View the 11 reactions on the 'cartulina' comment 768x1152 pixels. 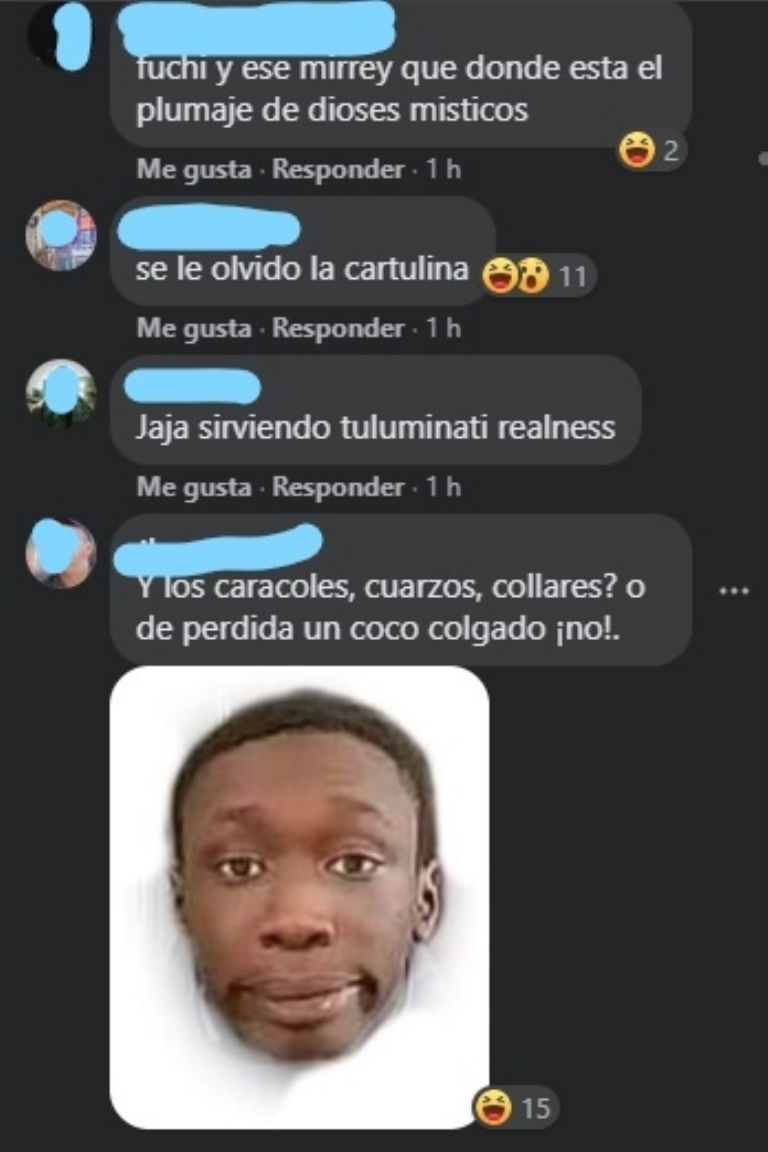tap(537, 275)
